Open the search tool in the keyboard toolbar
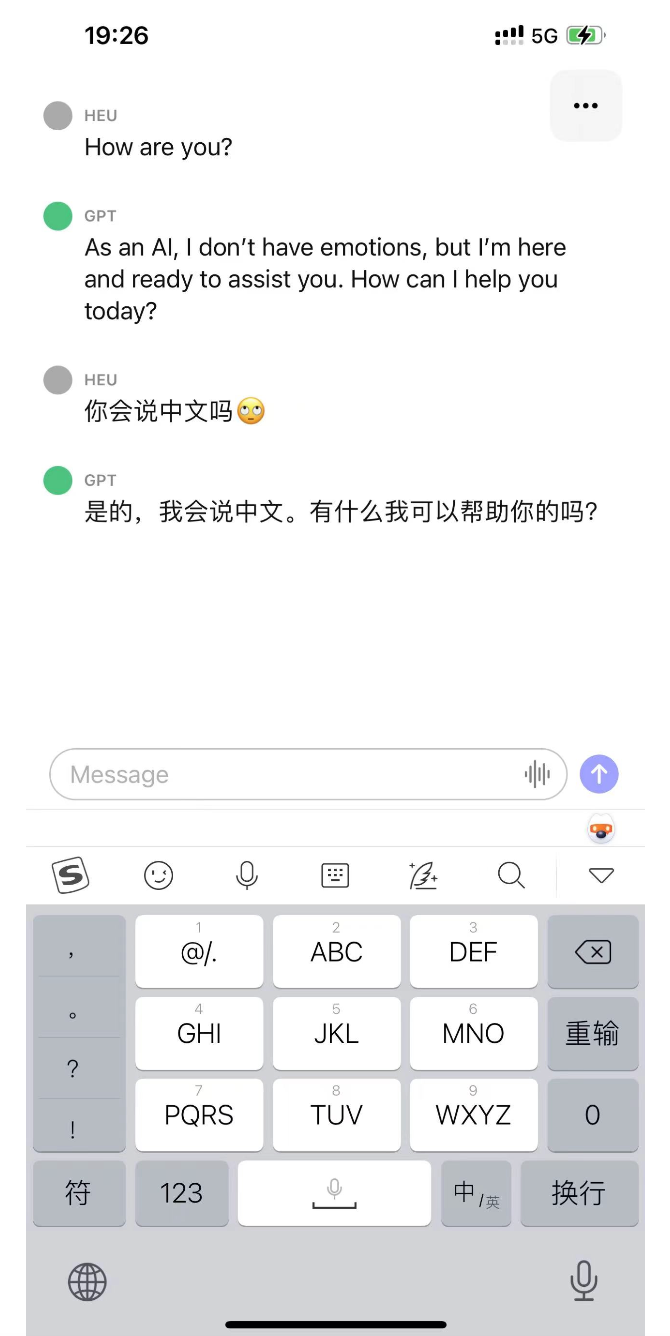The image size is (670, 1336). click(511, 876)
